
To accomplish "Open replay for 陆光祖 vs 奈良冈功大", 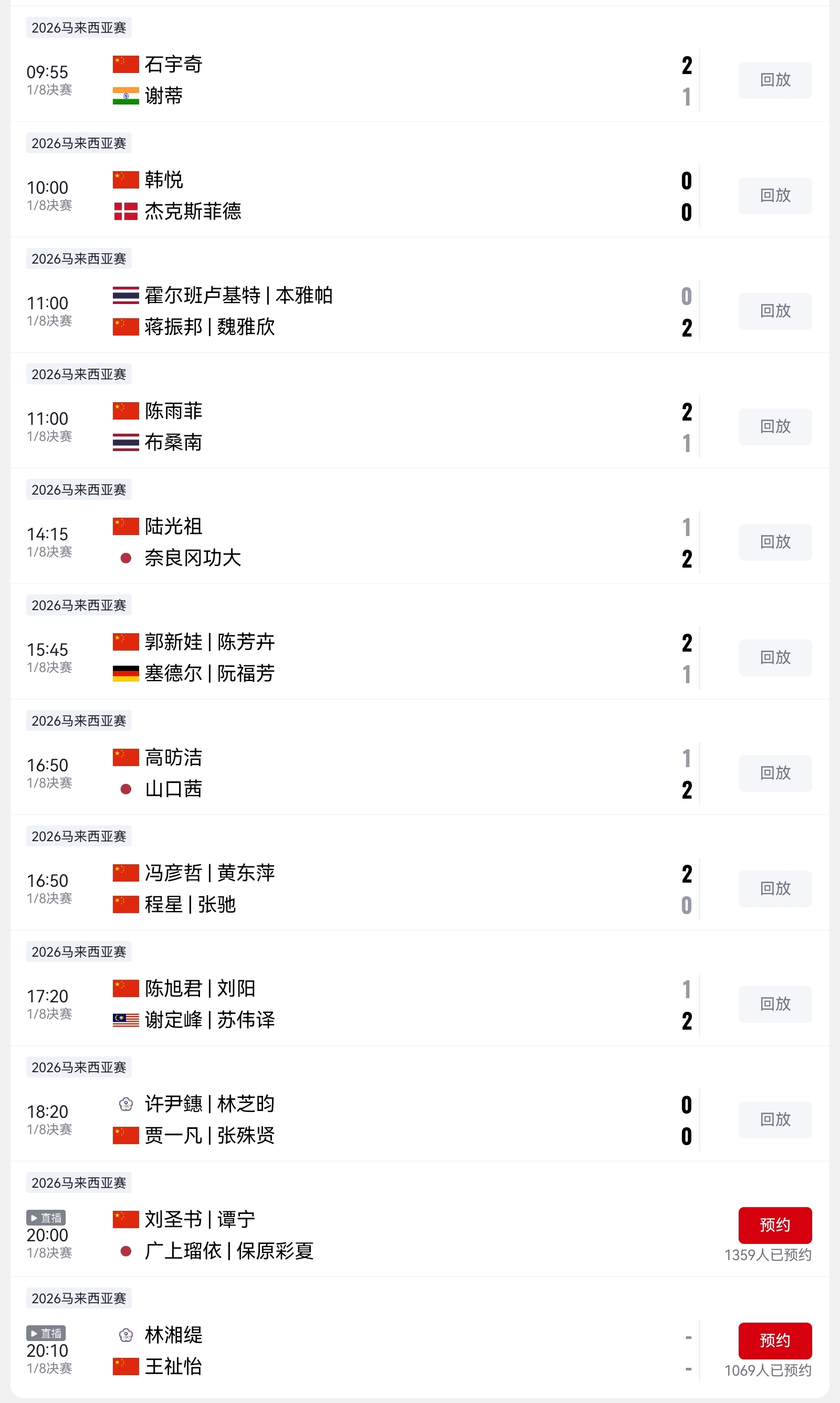I will pyautogui.click(x=774, y=542).
